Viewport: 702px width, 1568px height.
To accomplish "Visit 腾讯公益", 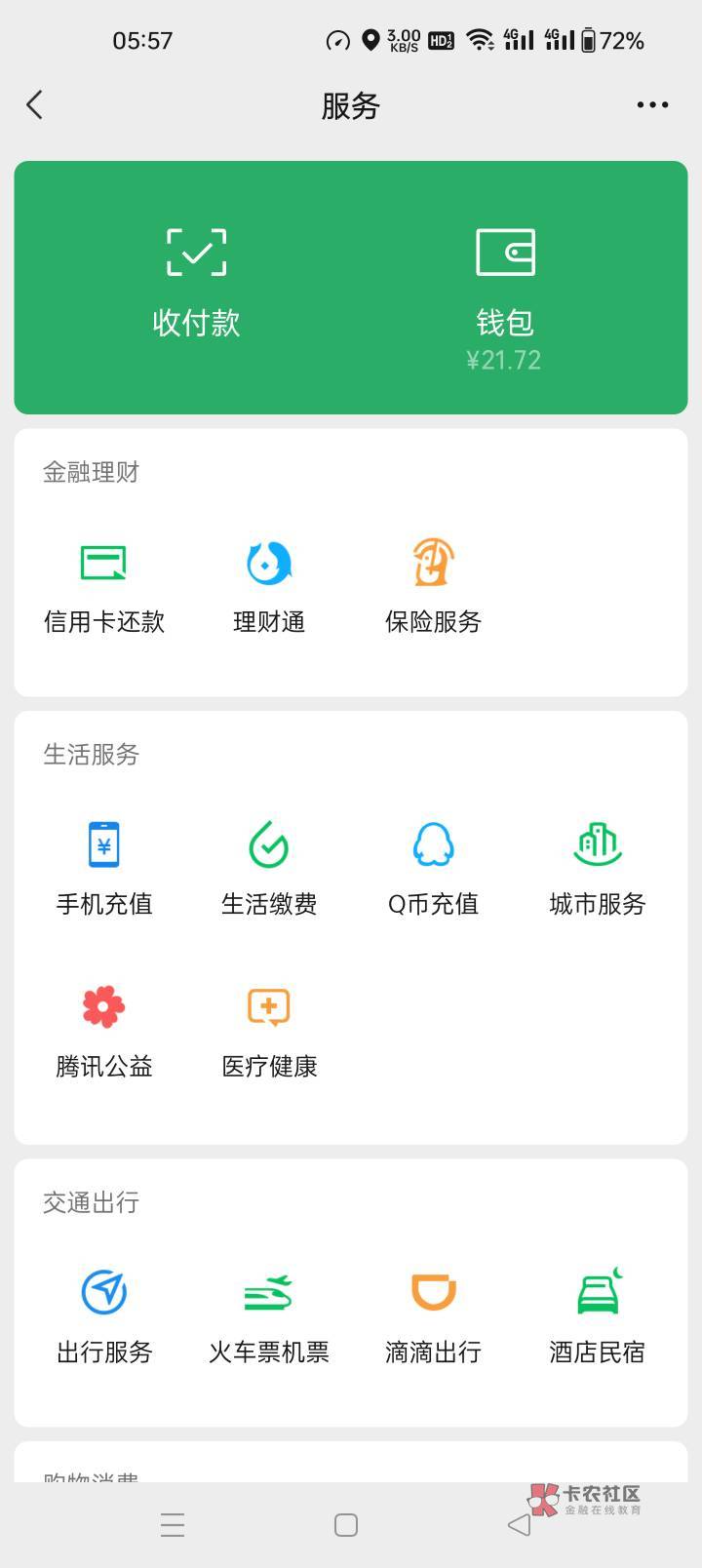I will pos(104,1031).
